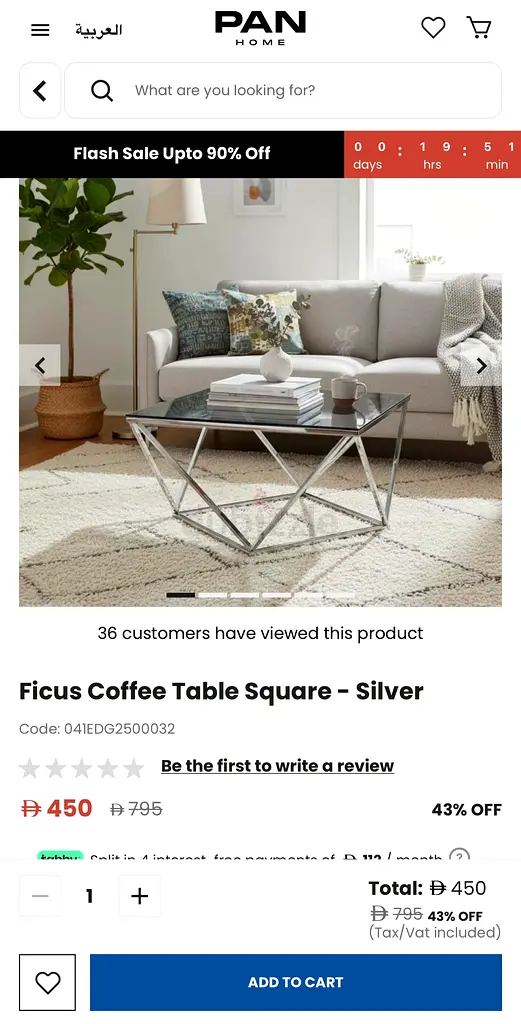
Task: Go back using the arrow button
Action: coord(40,91)
